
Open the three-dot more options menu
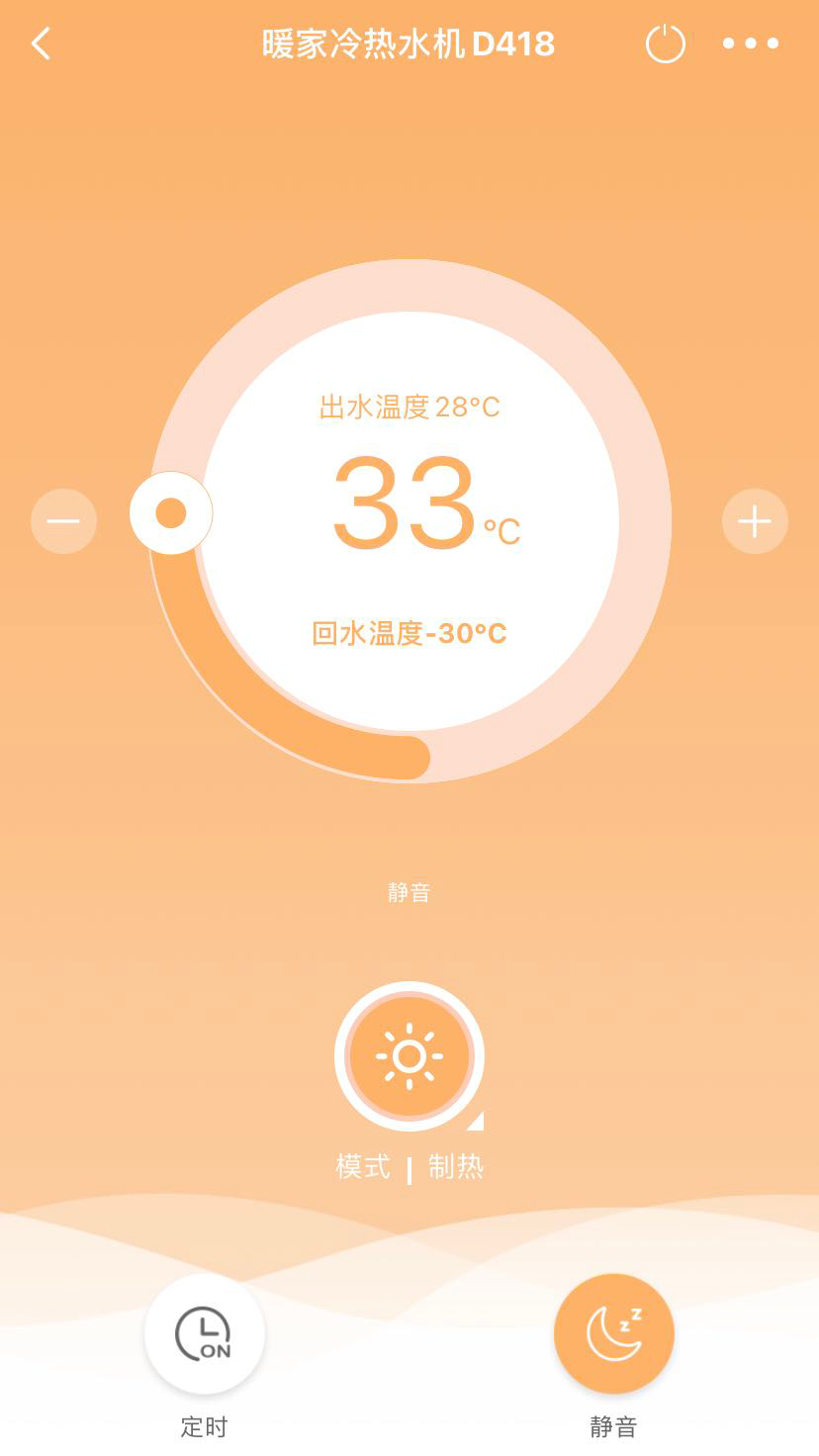pyautogui.click(x=752, y=44)
